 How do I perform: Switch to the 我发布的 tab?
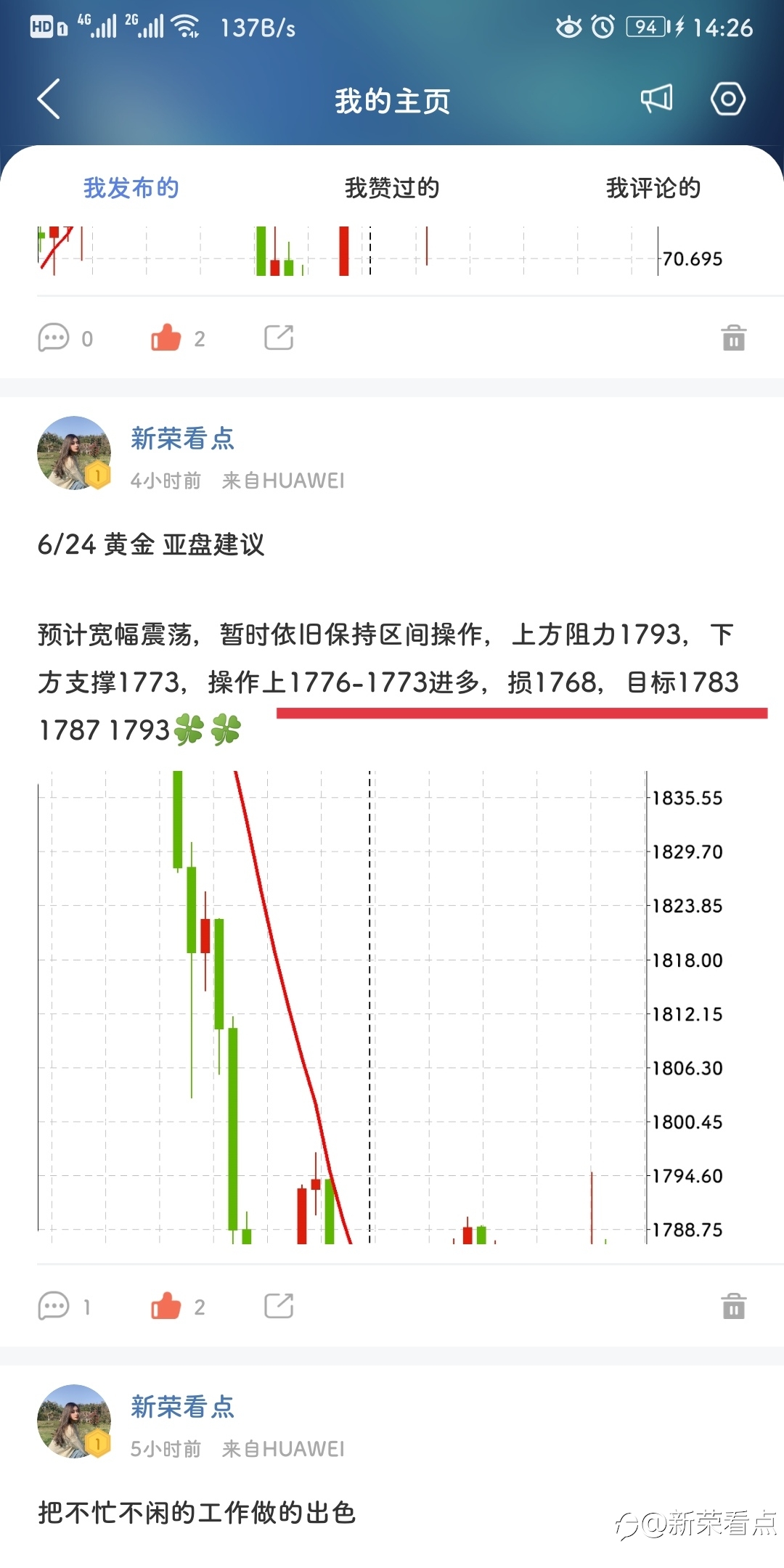(131, 188)
